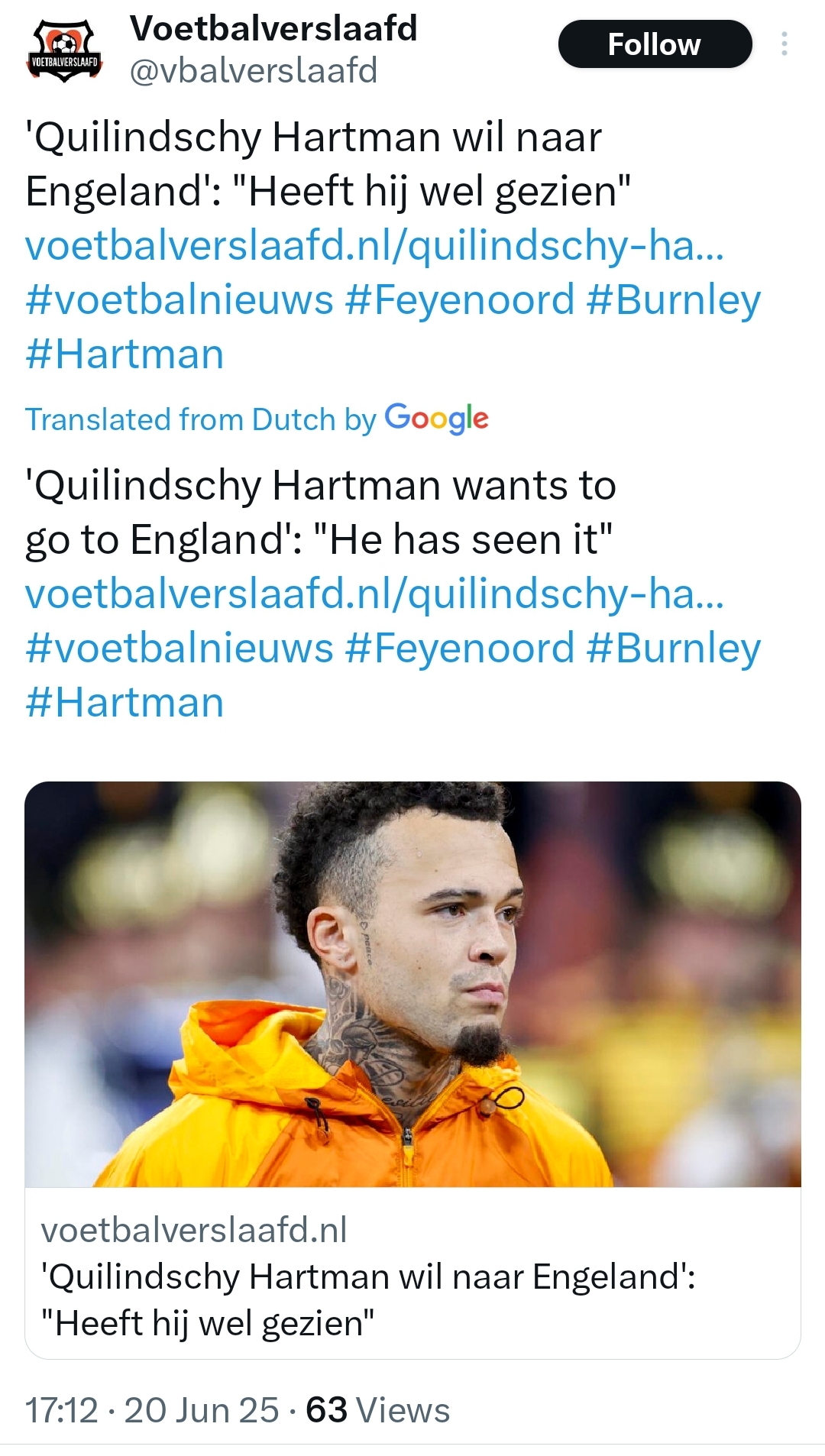Open #Burnley hashtag in the translated text
825x1456 pixels.
(674, 649)
